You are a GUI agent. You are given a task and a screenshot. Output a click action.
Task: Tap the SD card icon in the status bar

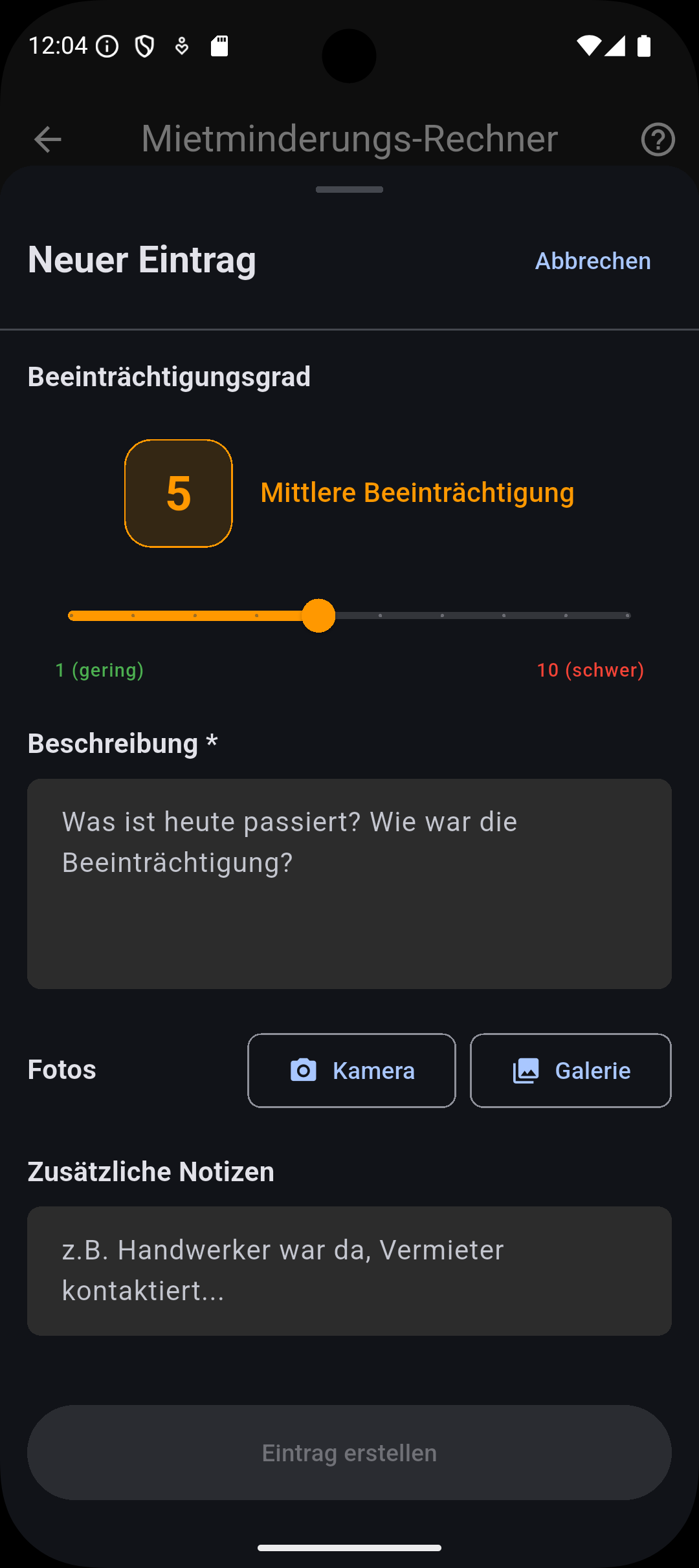[219, 45]
